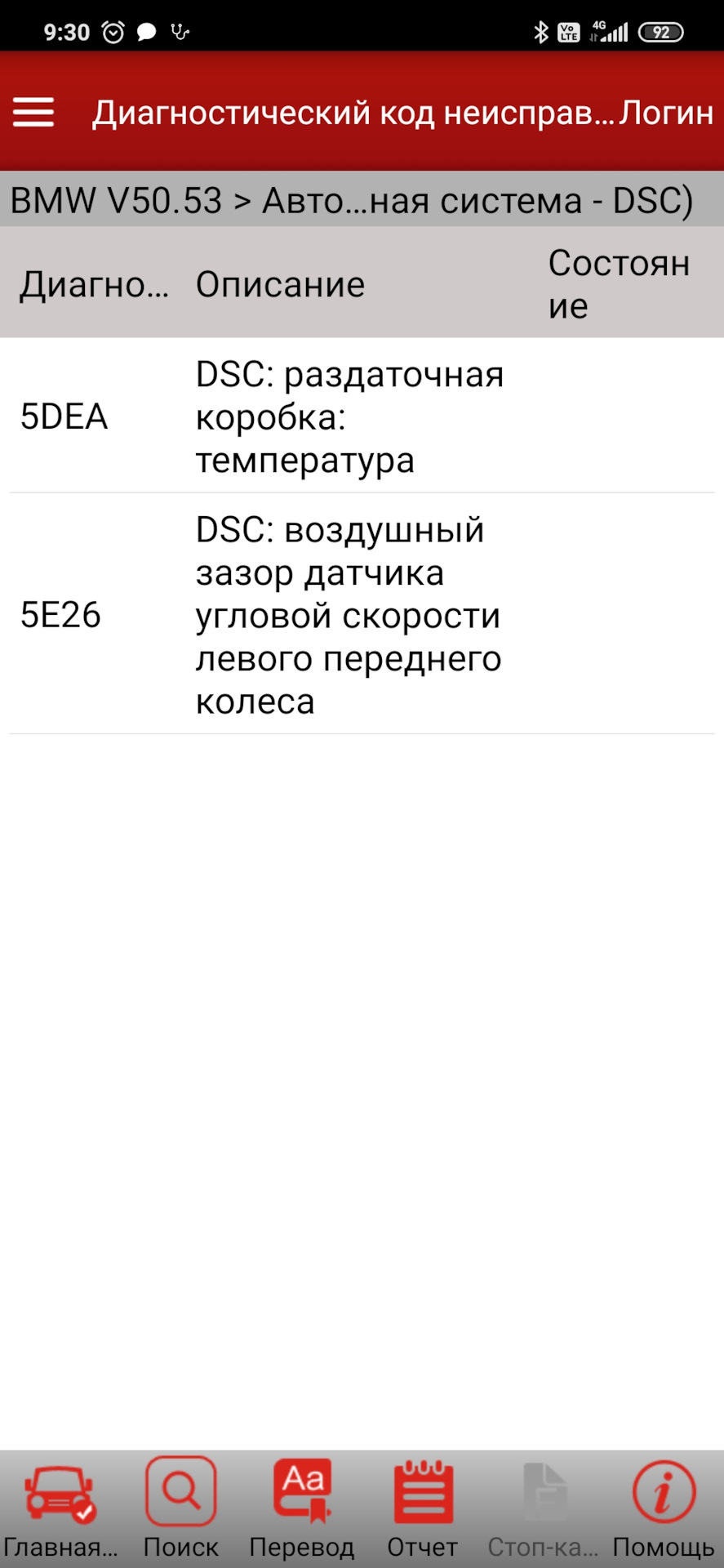Viewport: 724px width, 1568px height.
Task: Open the hamburger drawer menu
Action: tap(33, 112)
